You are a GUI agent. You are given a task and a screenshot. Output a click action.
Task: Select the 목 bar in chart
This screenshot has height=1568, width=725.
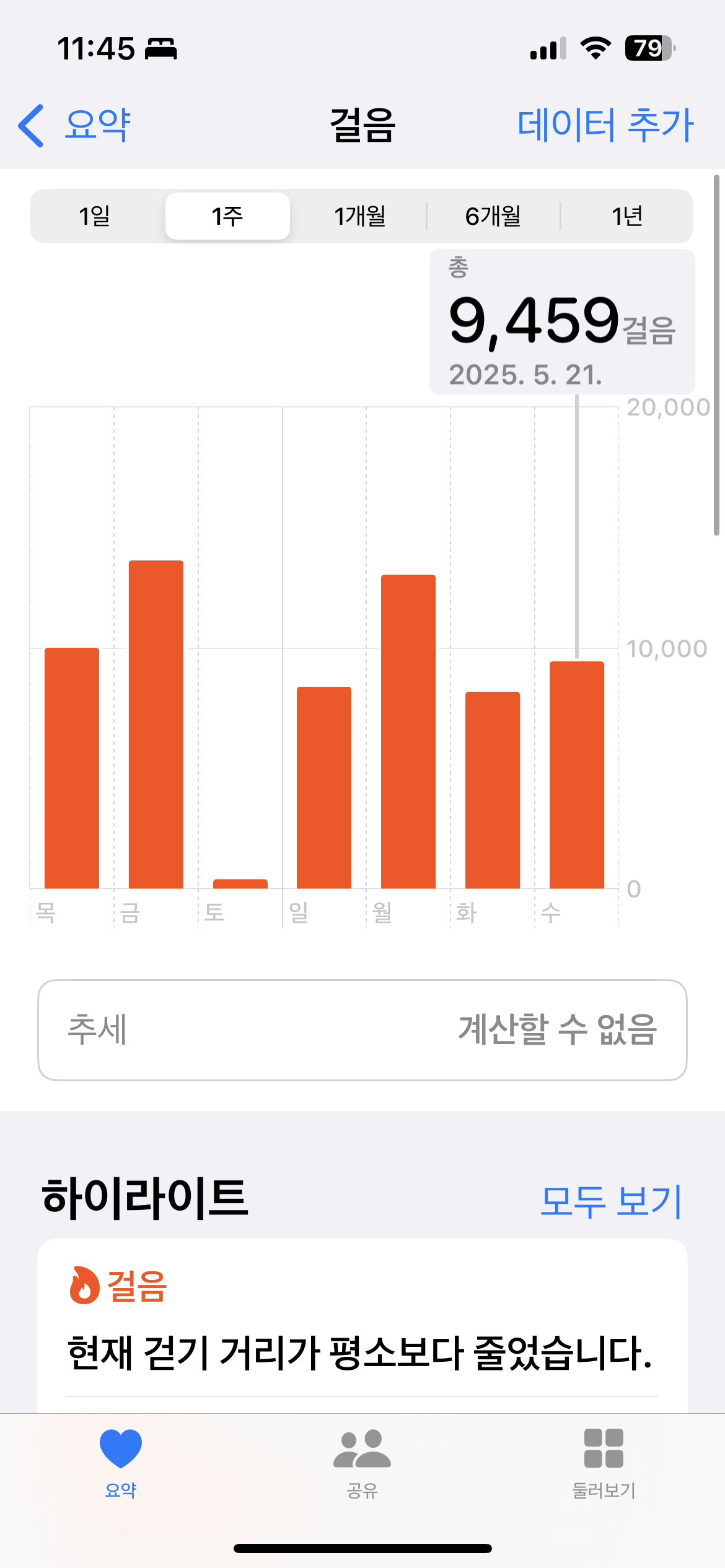click(72, 768)
